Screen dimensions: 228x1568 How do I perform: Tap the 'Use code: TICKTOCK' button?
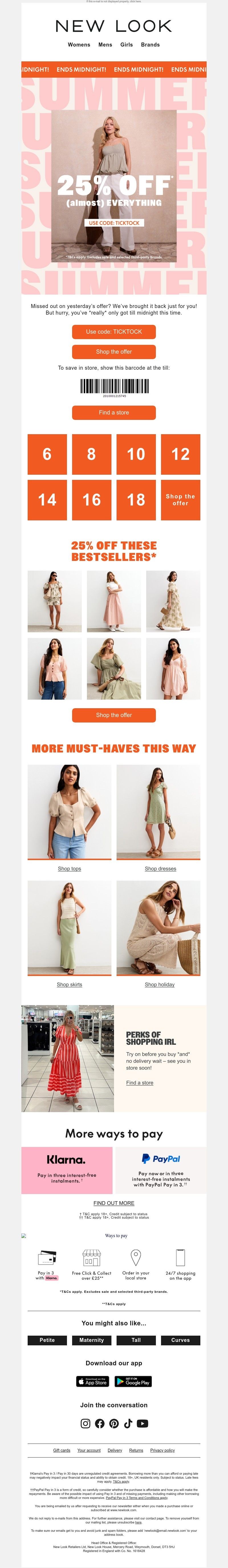(x=114, y=332)
